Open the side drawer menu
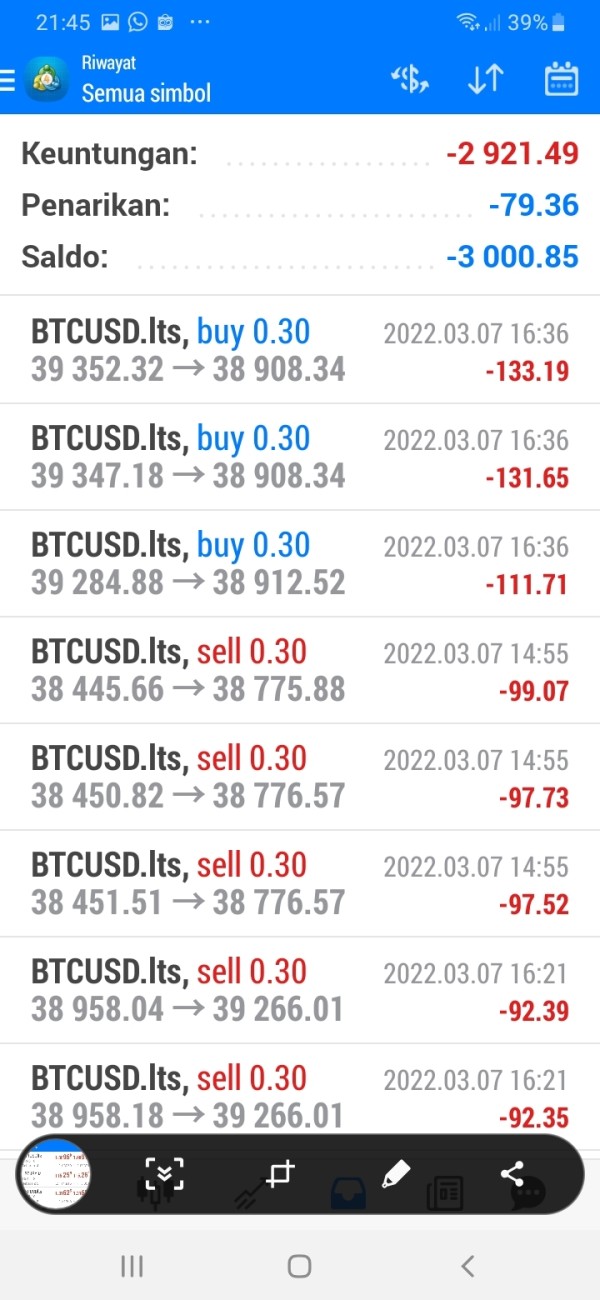The image size is (600, 1300). pos(7,80)
